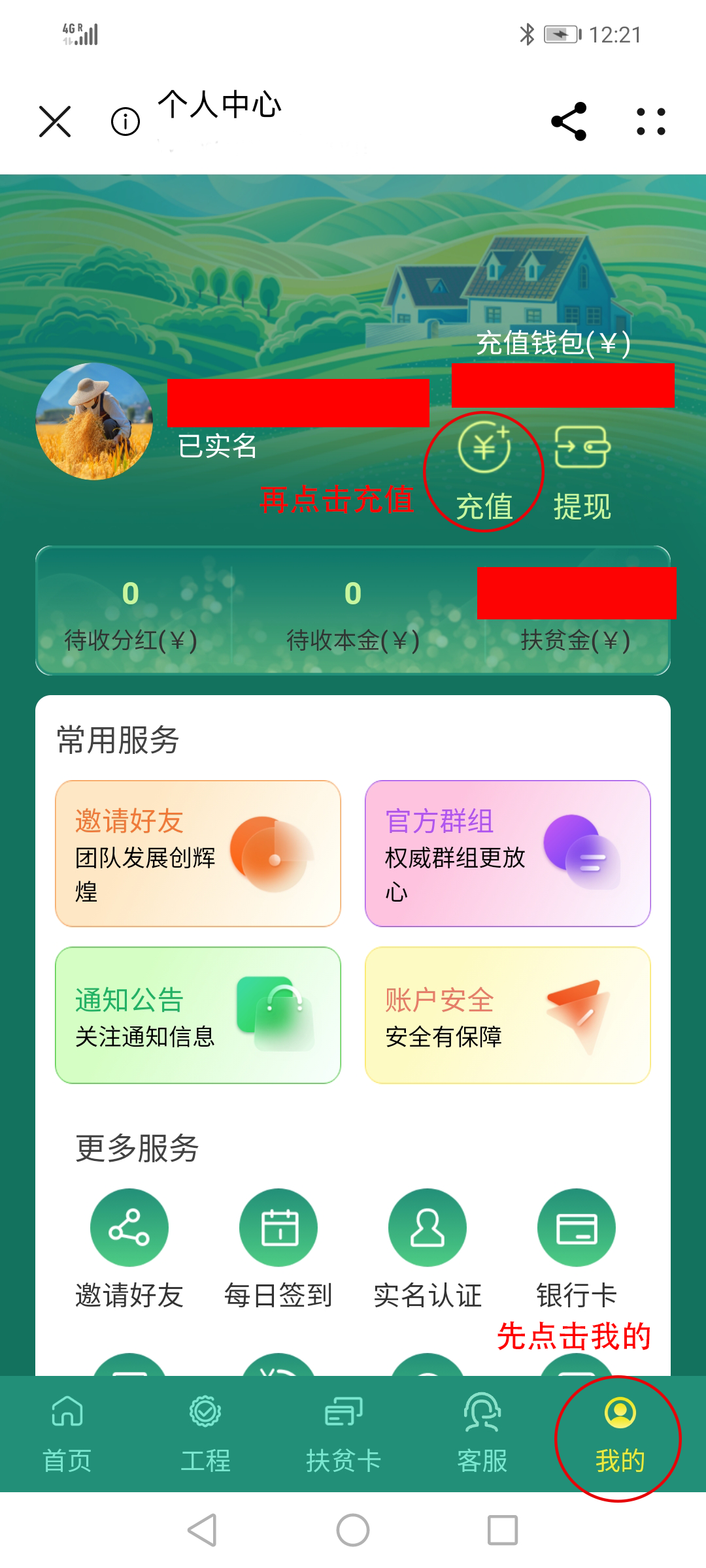706x1568 pixels.
Task: Open the 通知公告 card
Action: click(x=198, y=1015)
